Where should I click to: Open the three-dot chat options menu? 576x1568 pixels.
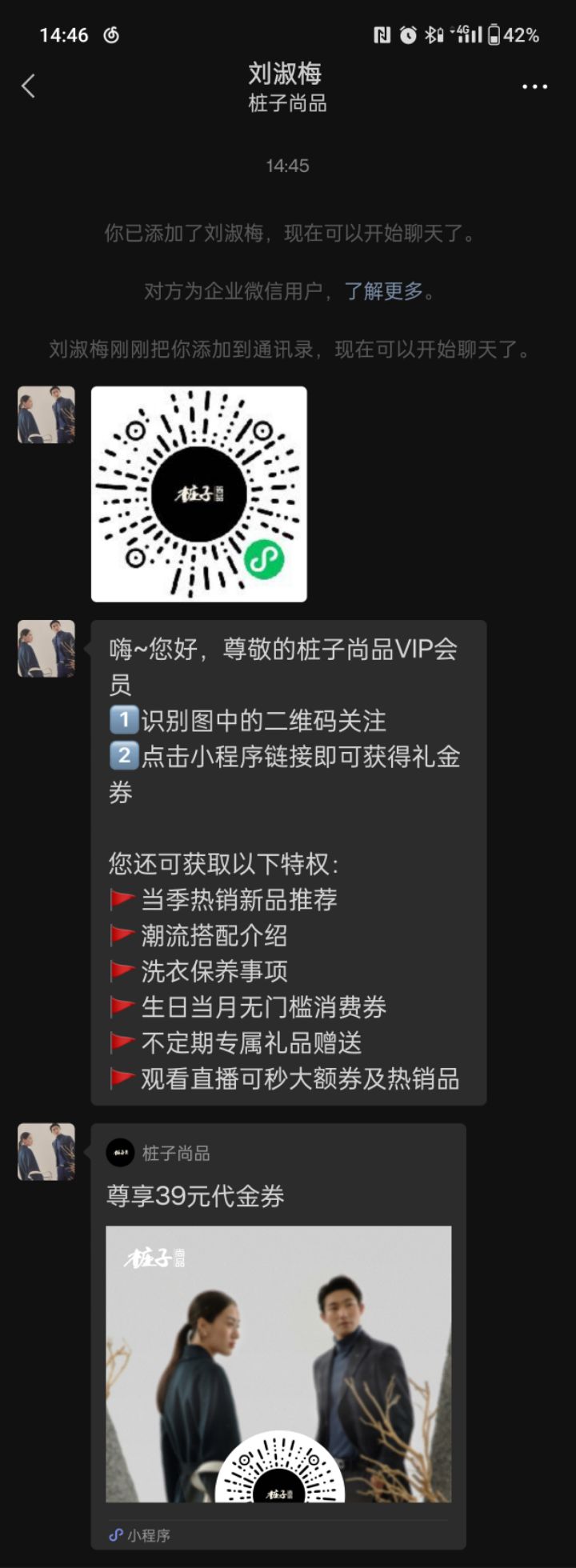tap(534, 86)
